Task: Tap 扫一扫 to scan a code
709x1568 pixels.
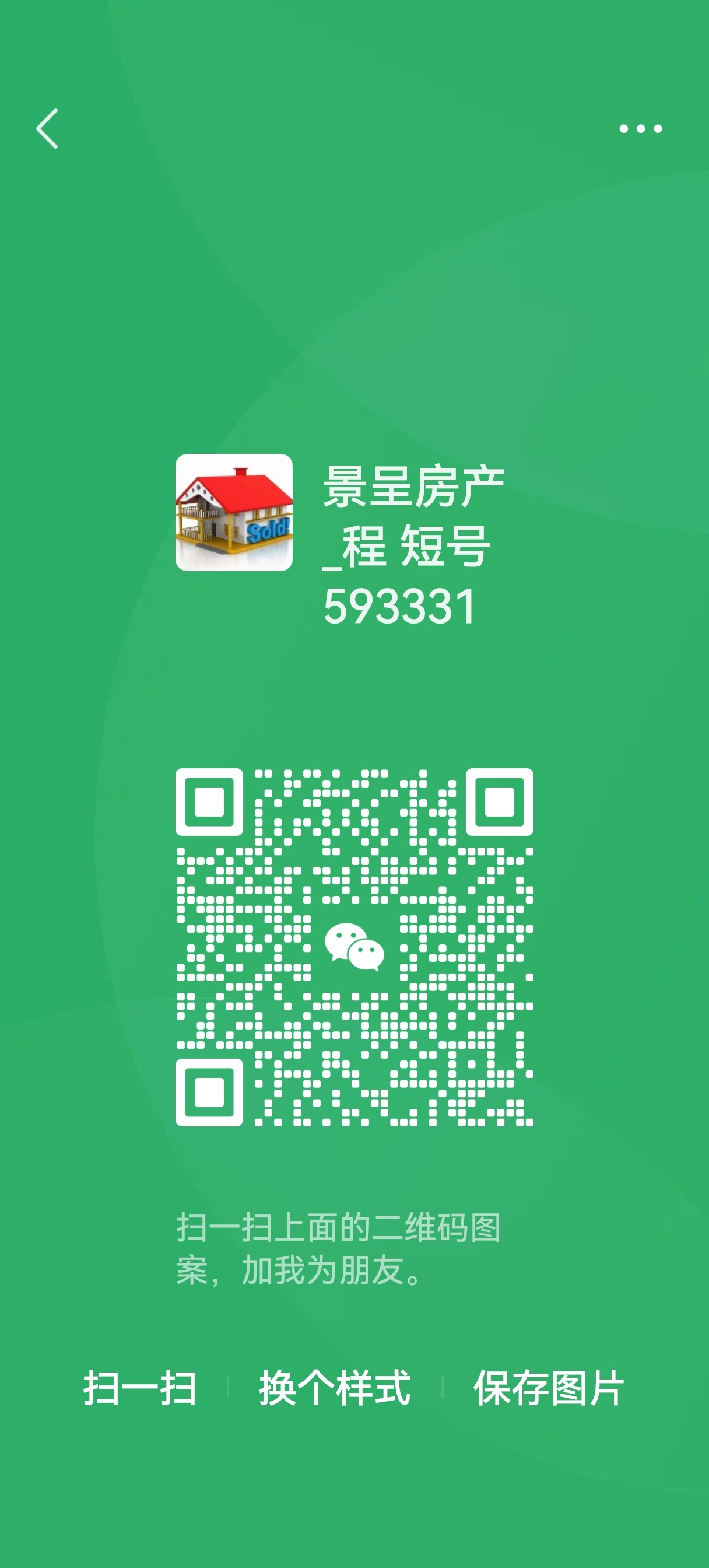Action: pos(139,1388)
